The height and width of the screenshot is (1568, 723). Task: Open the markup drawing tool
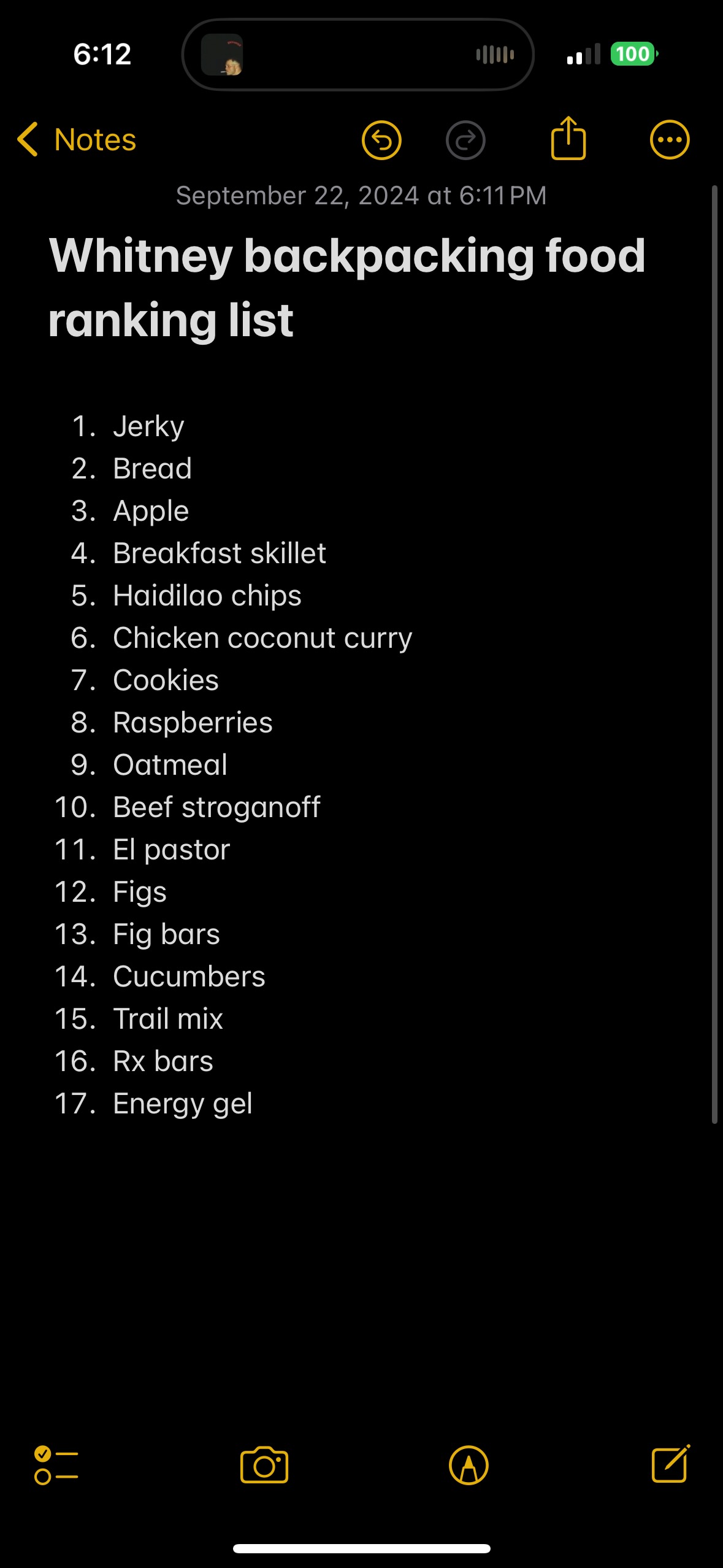coord(469,1465)
